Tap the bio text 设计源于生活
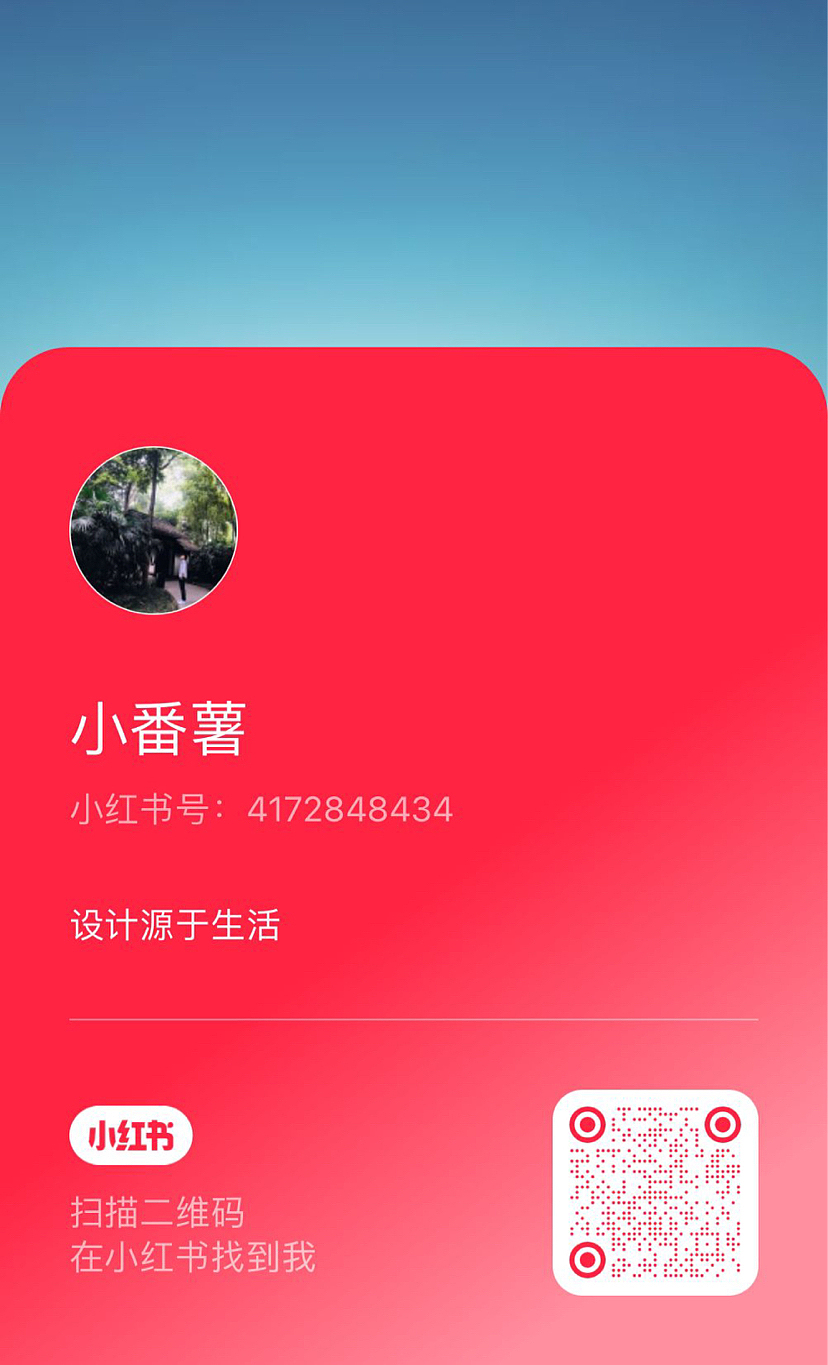828x1365 pixels. tap(175, 927)
